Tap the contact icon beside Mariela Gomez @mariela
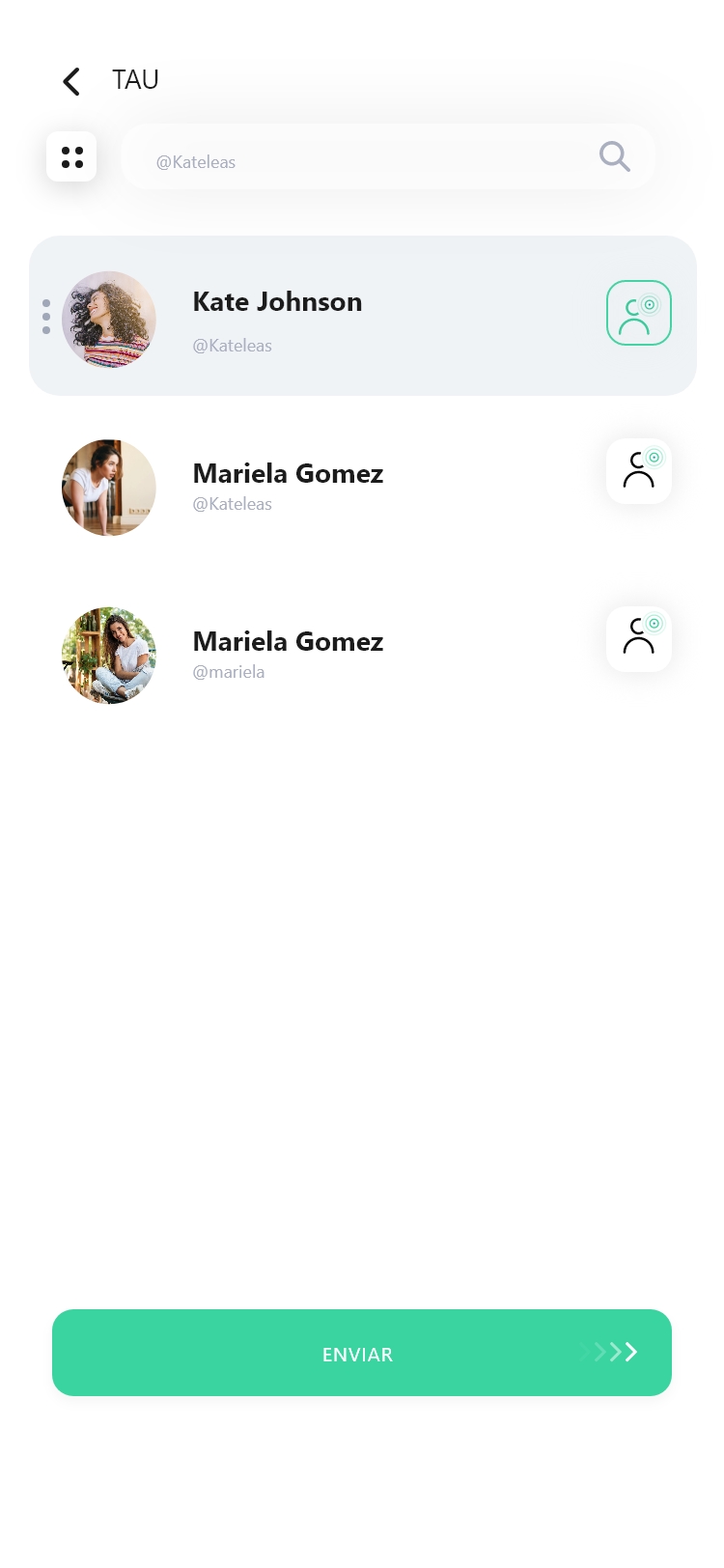 tap(638, 639)
